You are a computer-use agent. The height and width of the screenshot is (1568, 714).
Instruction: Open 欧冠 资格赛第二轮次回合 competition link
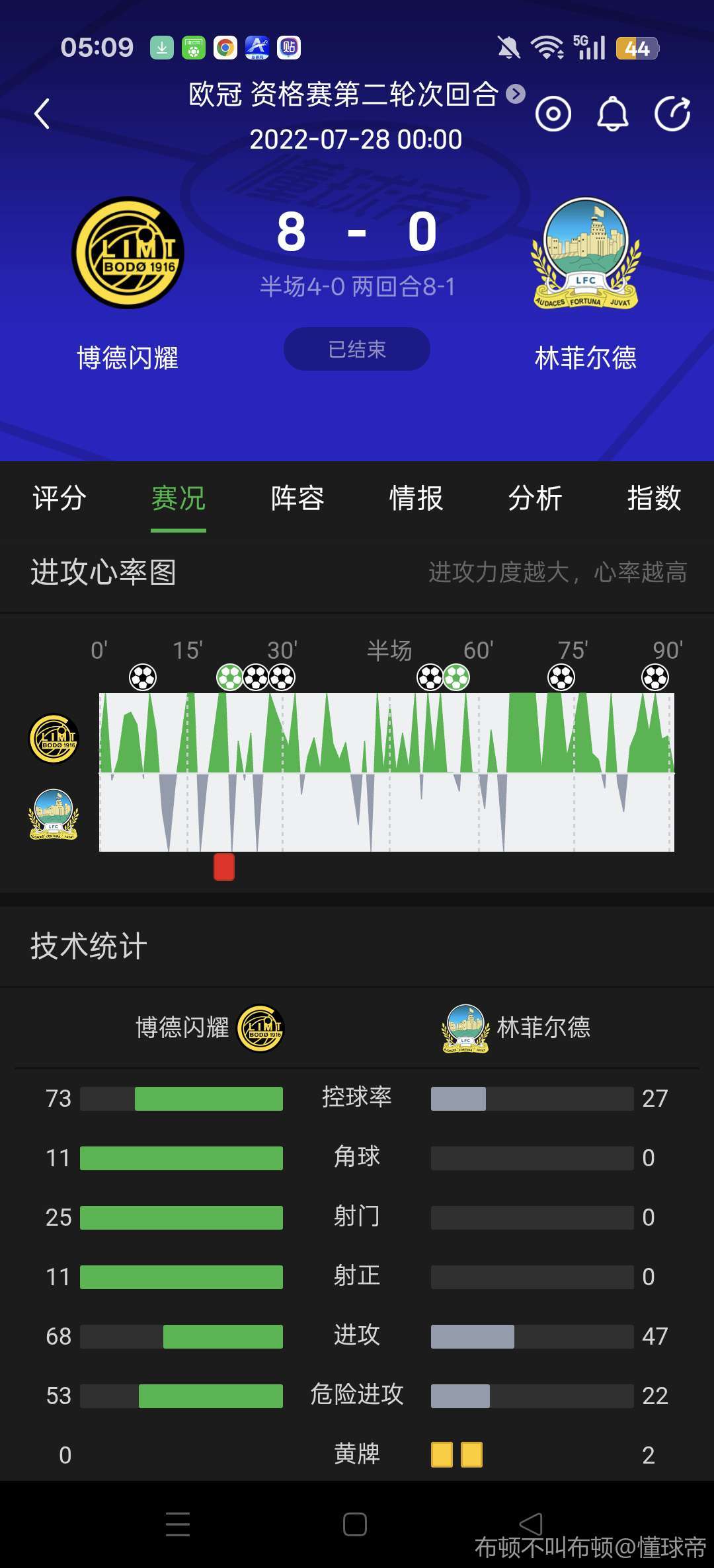(356, 94)
